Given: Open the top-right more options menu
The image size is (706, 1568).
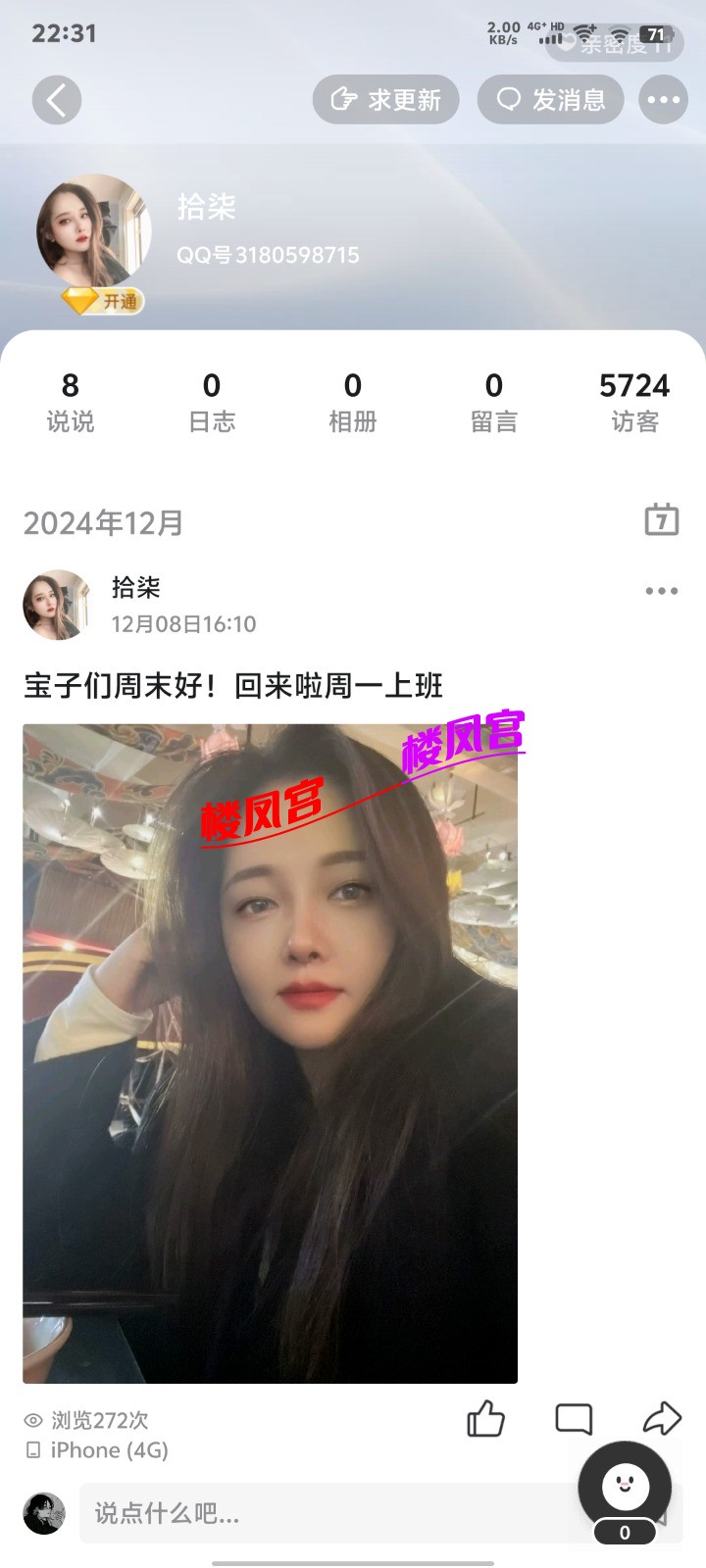Looking at the screenshot, I should point(663,100).
